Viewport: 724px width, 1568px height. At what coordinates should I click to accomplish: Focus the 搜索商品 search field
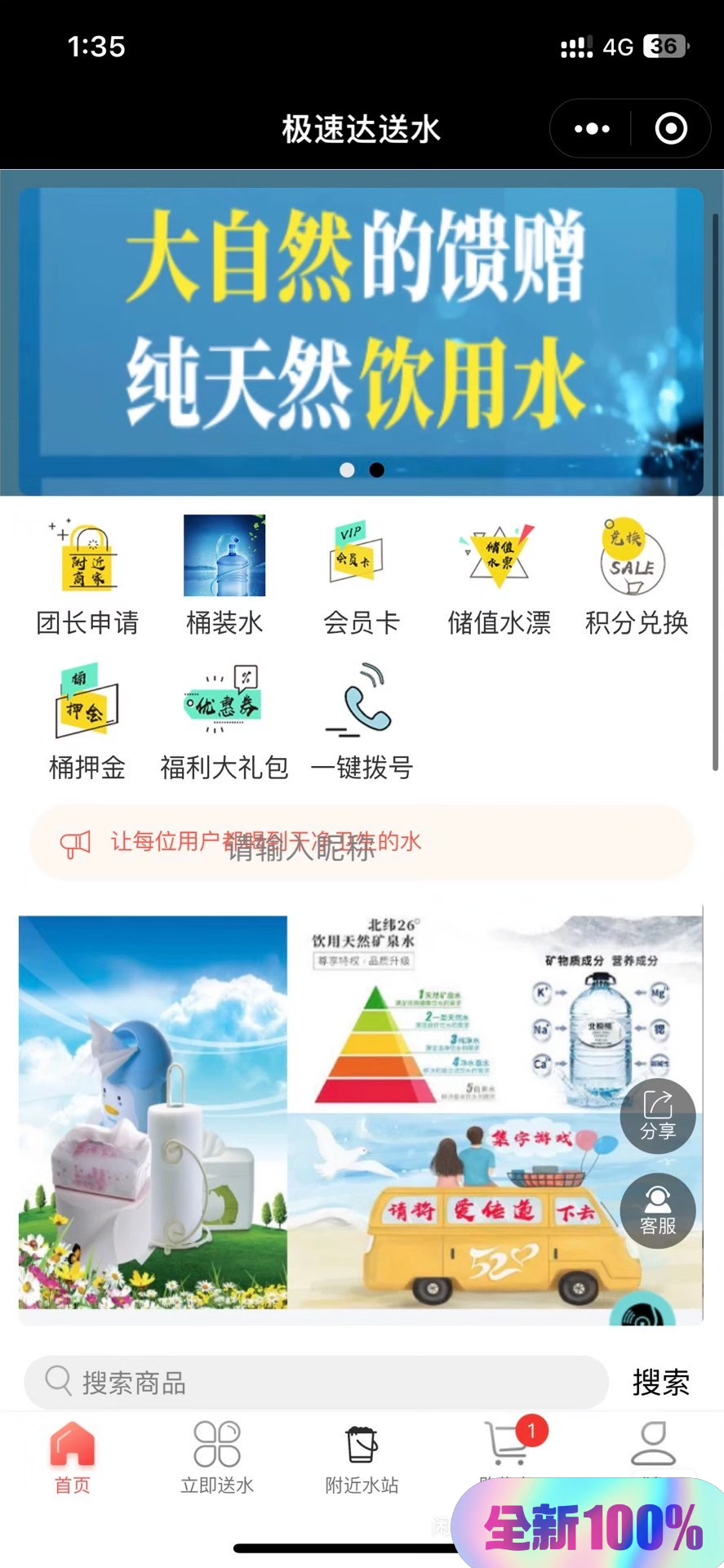pyautogui.click(x=318, y=1383)
